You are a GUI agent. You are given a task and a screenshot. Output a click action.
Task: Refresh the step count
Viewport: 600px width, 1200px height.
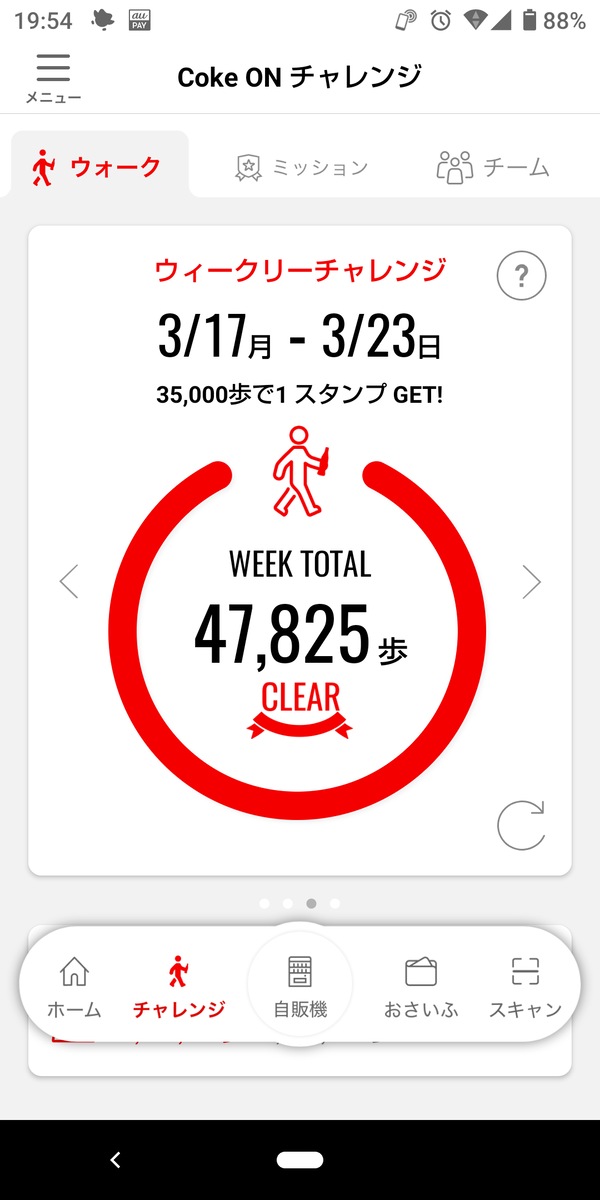[522, 825]
